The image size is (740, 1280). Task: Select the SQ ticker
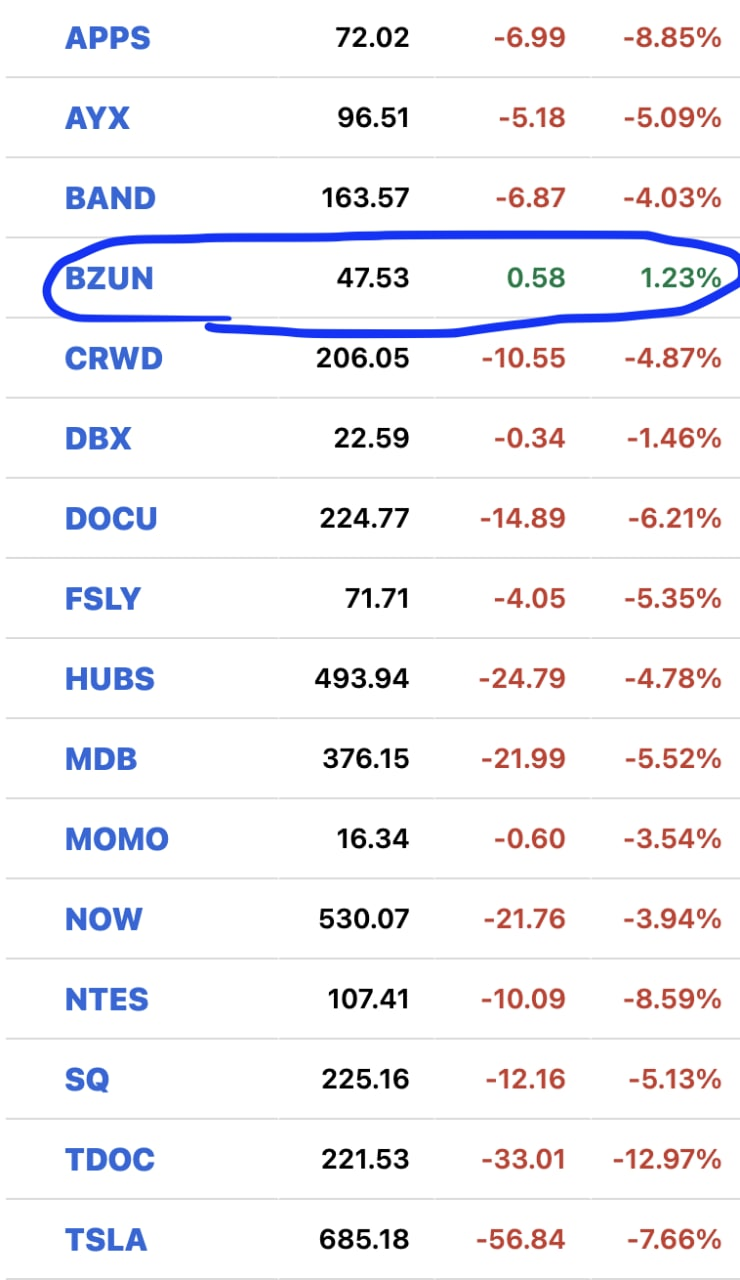tap(87, 1079)
